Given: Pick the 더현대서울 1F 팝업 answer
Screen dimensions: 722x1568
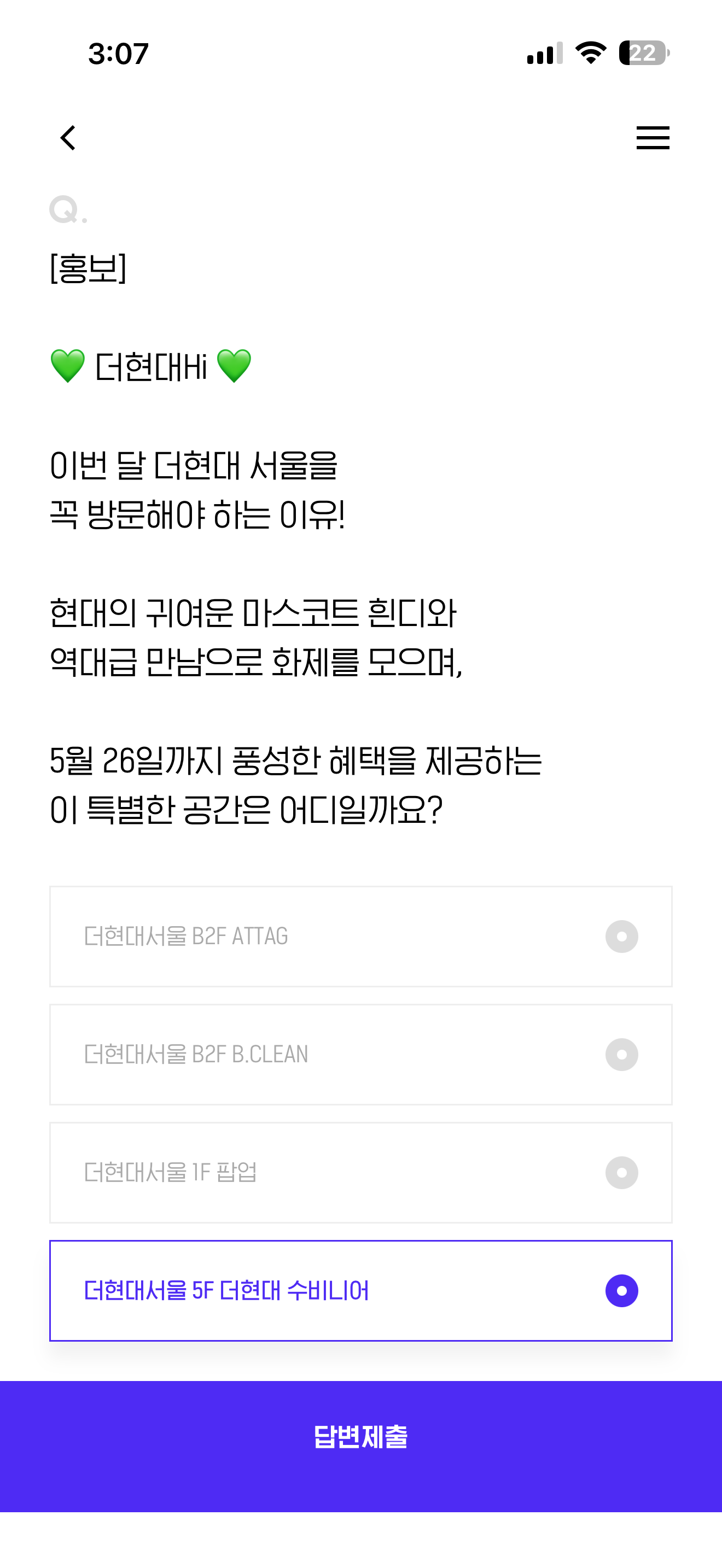Looking at the screenshot, I should (361, 1172).
